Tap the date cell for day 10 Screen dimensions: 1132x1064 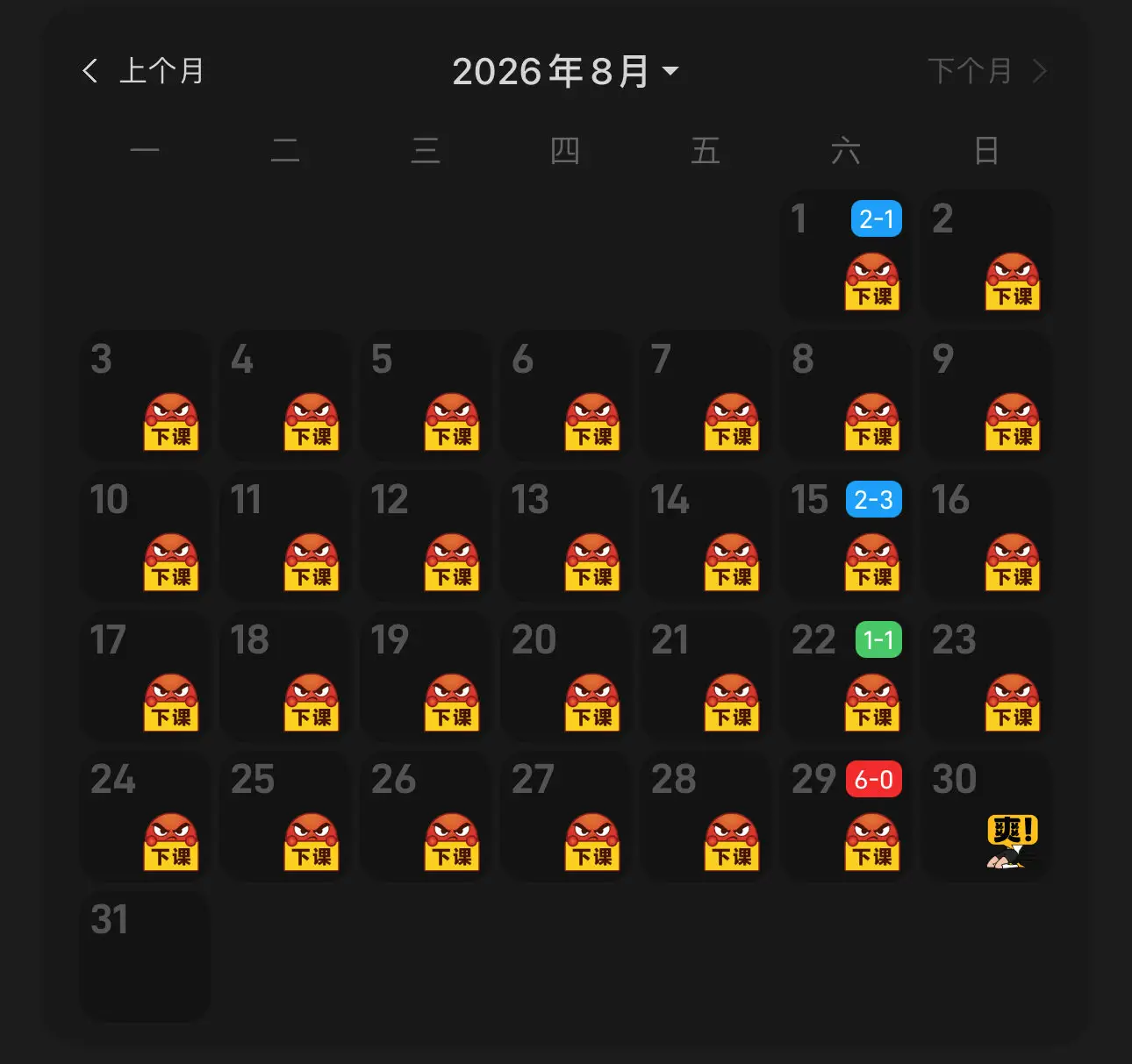pos(145,536)
